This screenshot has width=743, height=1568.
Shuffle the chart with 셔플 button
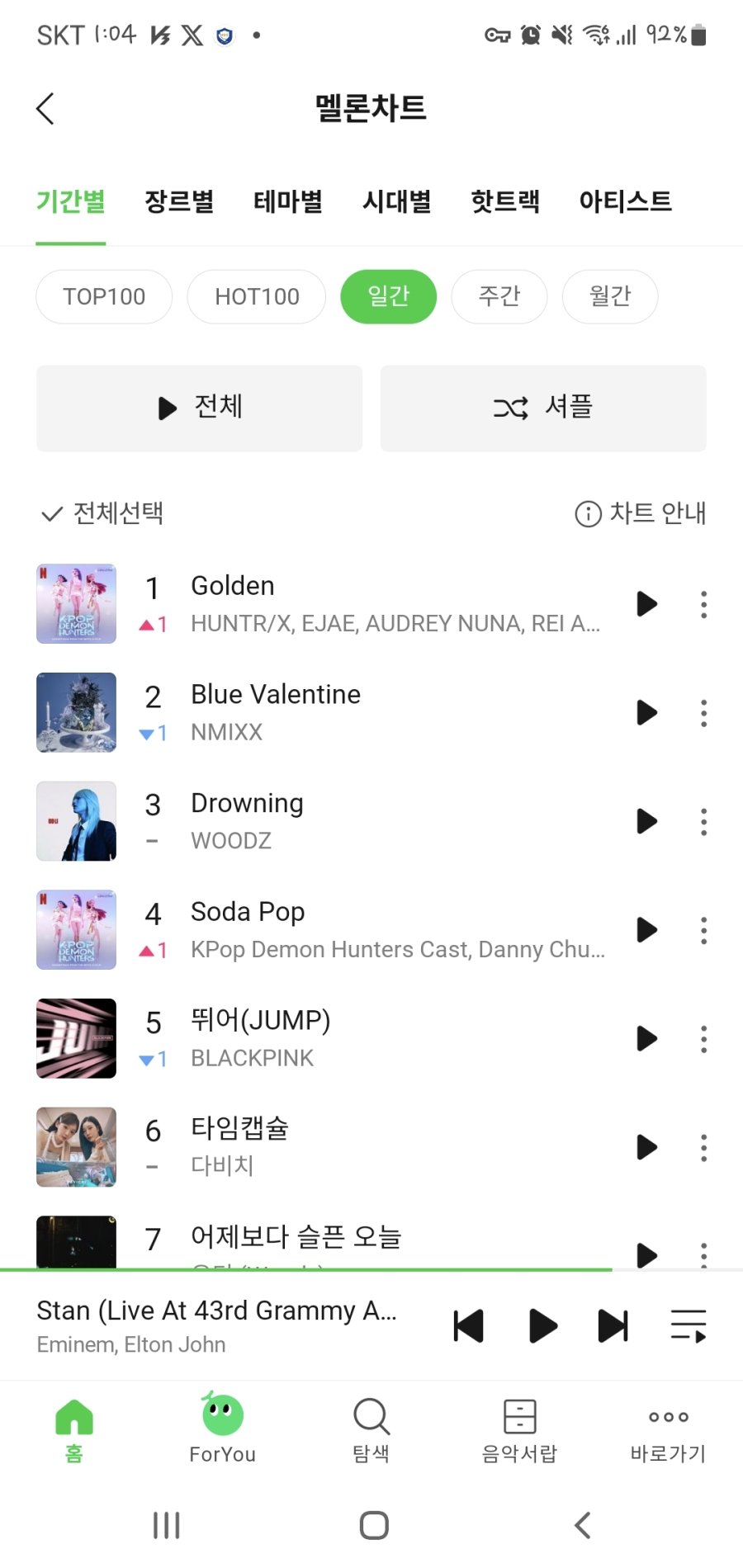tap(542, 408)
